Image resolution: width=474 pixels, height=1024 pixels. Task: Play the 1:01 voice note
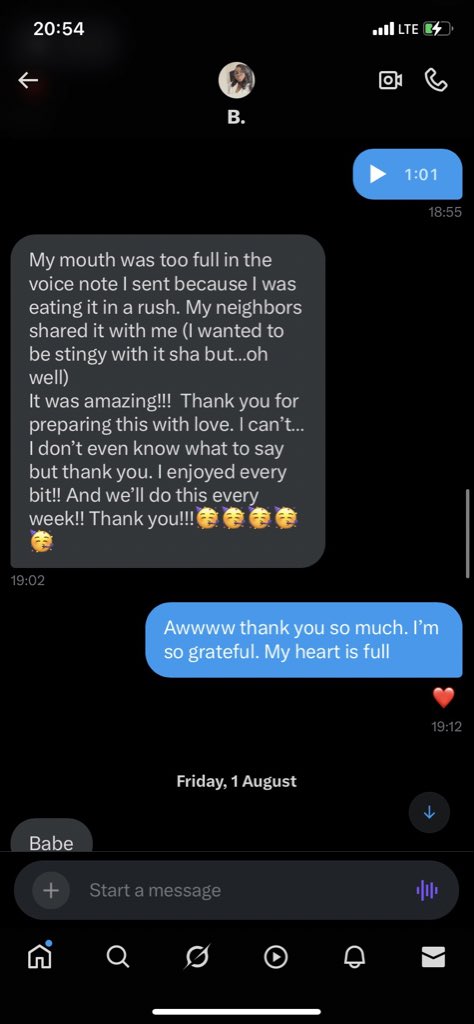pos(377,174)
